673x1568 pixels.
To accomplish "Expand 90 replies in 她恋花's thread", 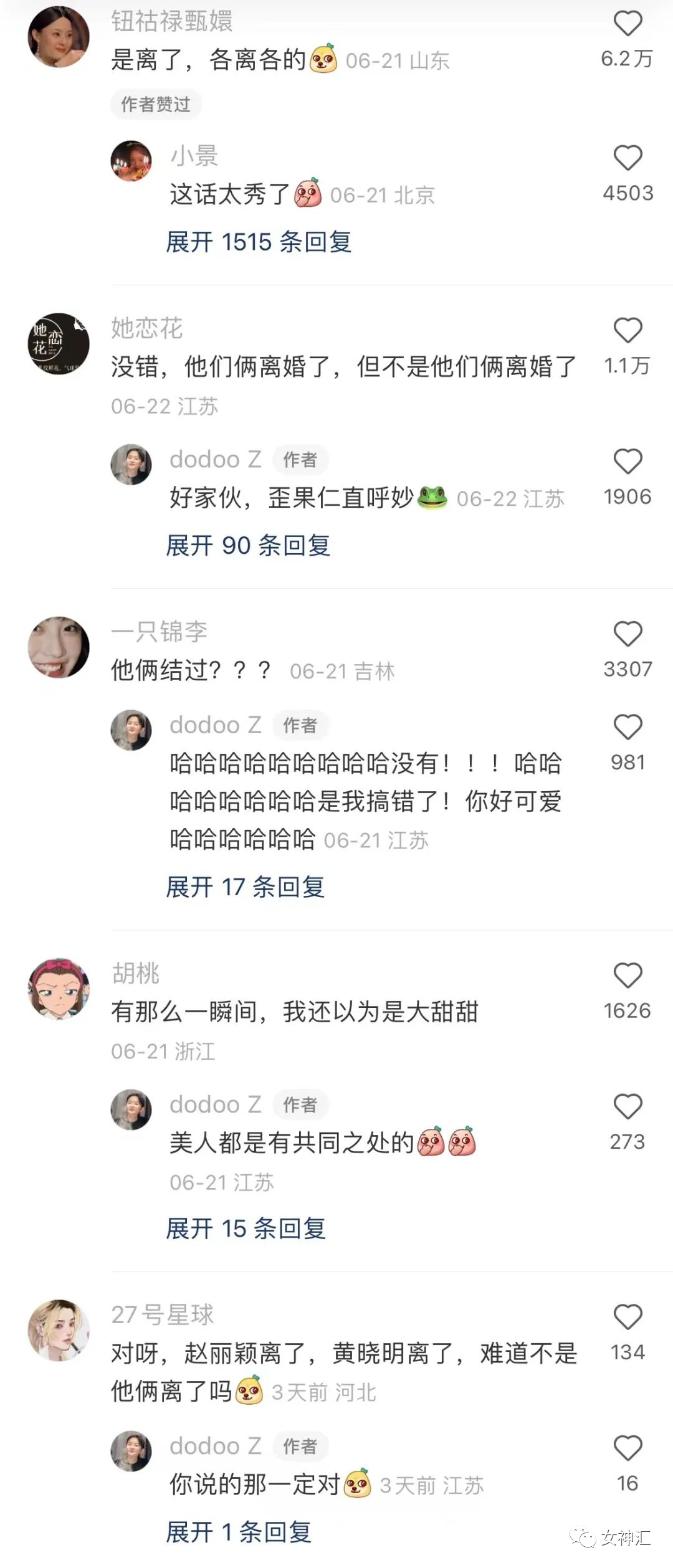I will coord(248,544).
